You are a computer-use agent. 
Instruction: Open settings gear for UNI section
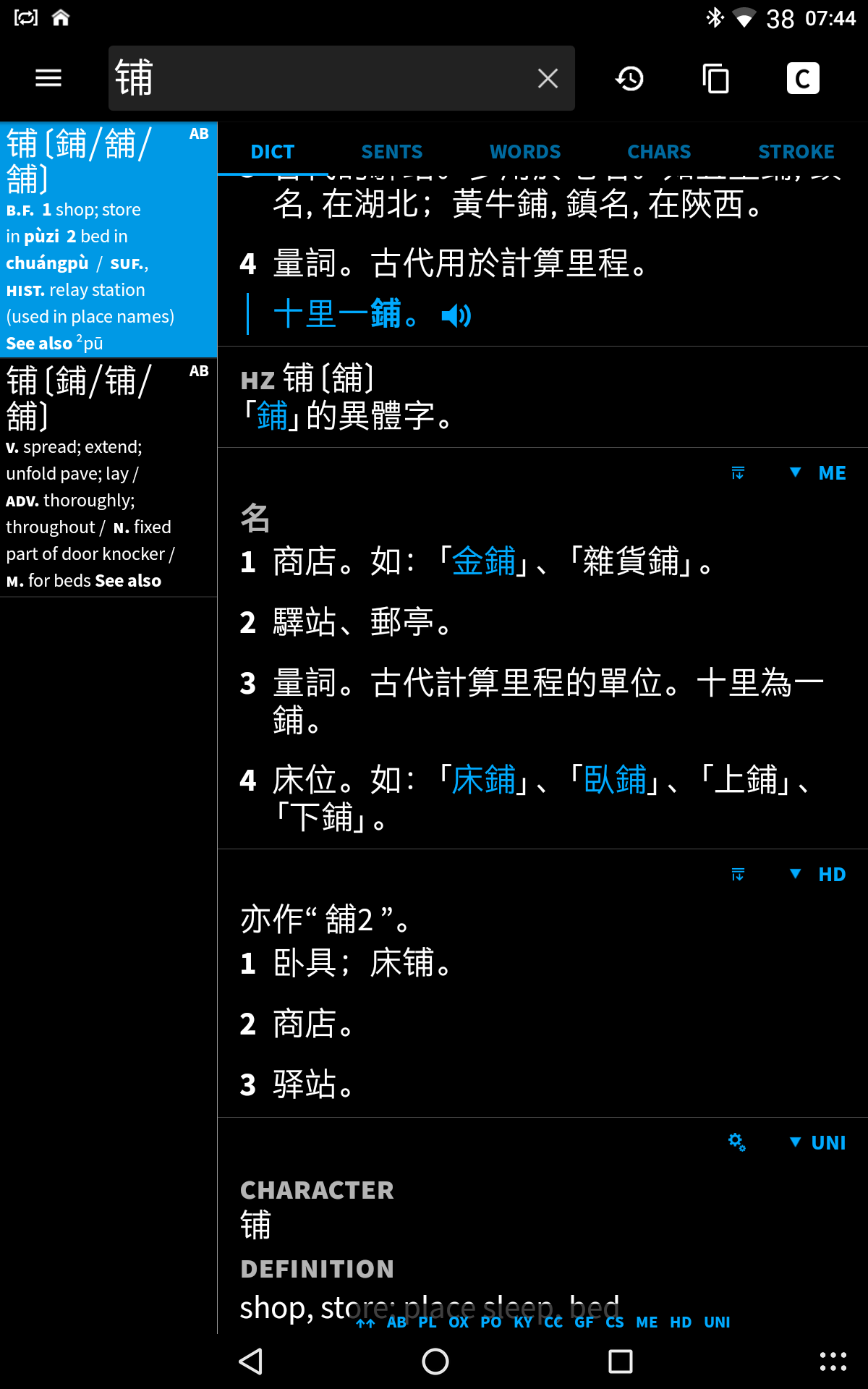(737, 1142)
